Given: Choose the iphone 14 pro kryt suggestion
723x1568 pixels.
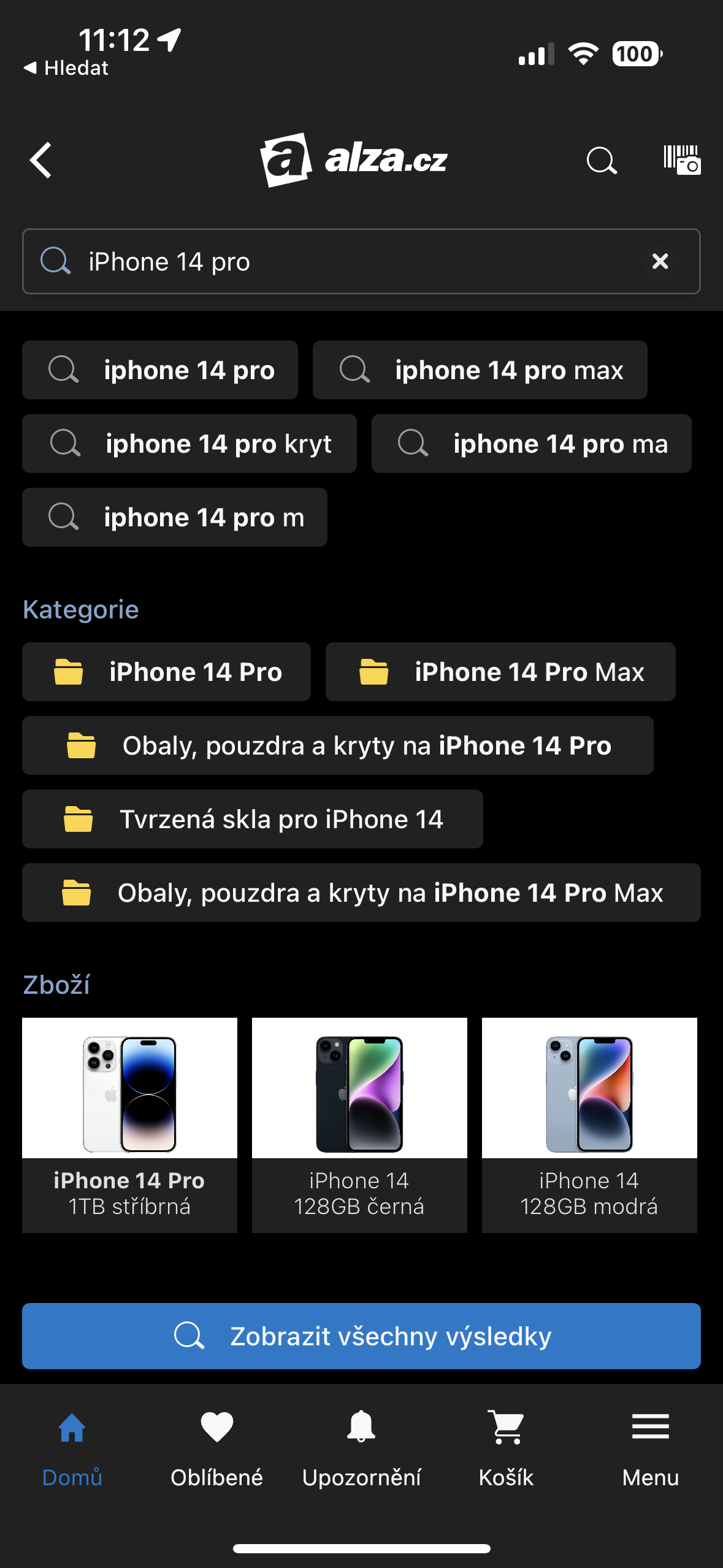Looking at the screenshot, I should tap(189, 444).
